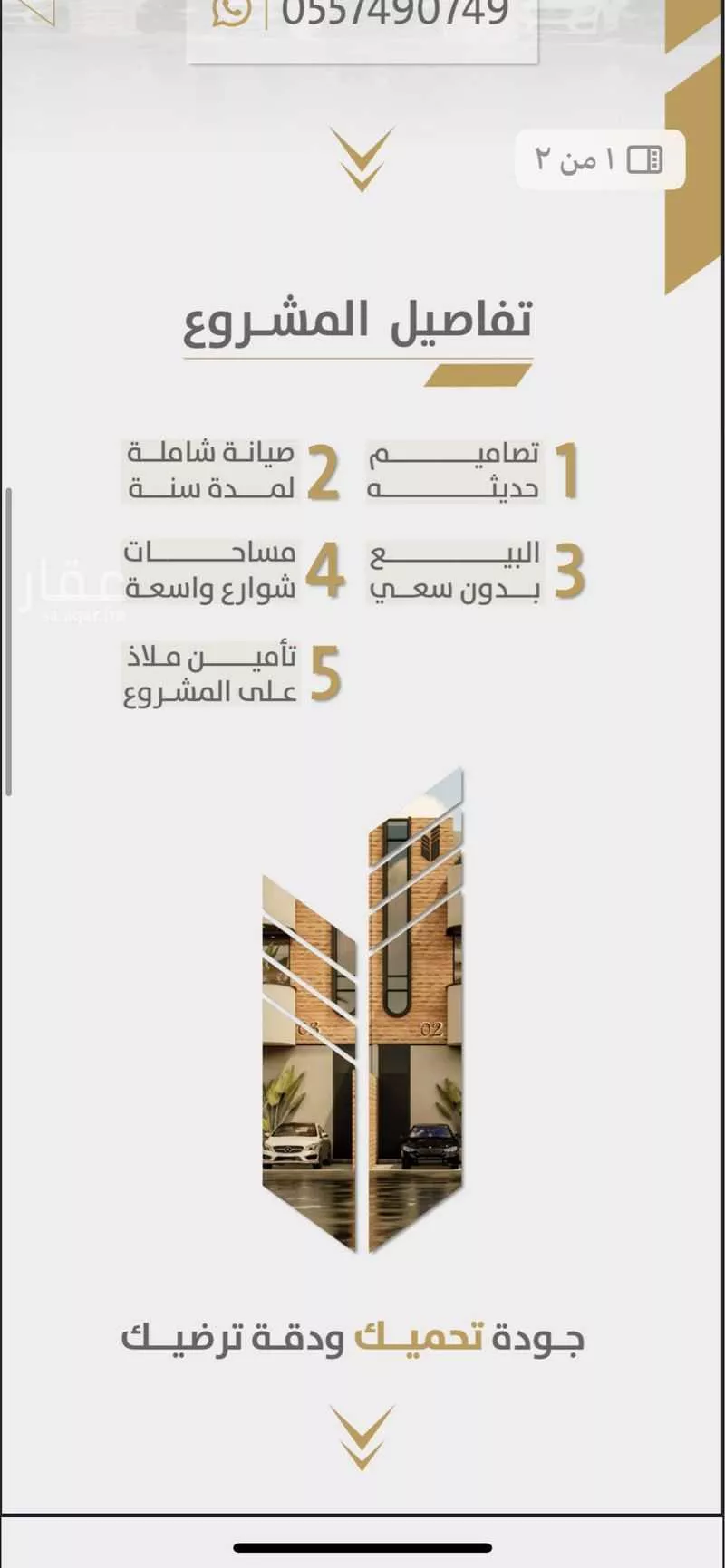This screenshot has width=725, height=1568.
Task: Tap the phone number 0557490749
Action: click(x=394, y=12)
